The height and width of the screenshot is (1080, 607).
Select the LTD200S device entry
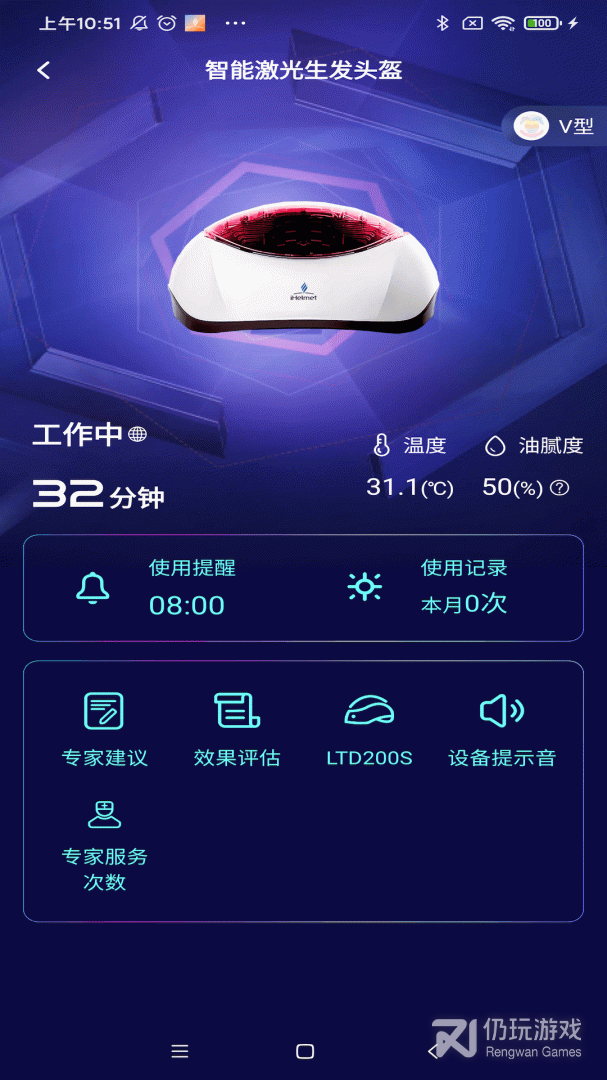[x=369, y=729]
